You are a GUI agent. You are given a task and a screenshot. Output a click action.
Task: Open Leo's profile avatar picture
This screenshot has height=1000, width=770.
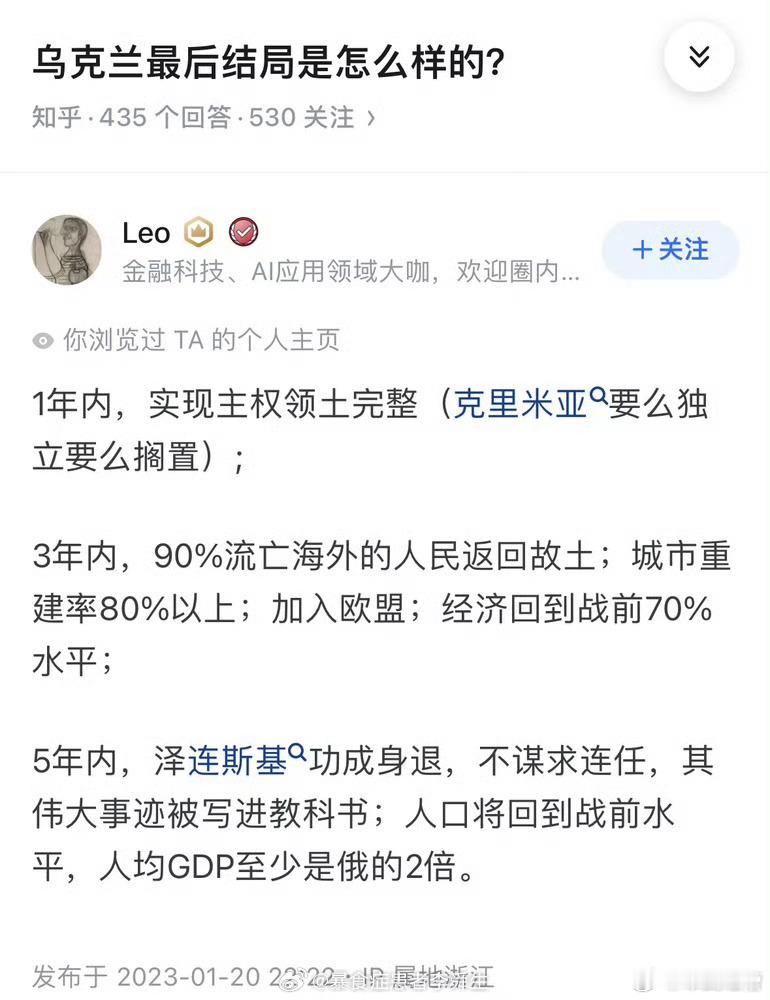(x=67, y=250)
